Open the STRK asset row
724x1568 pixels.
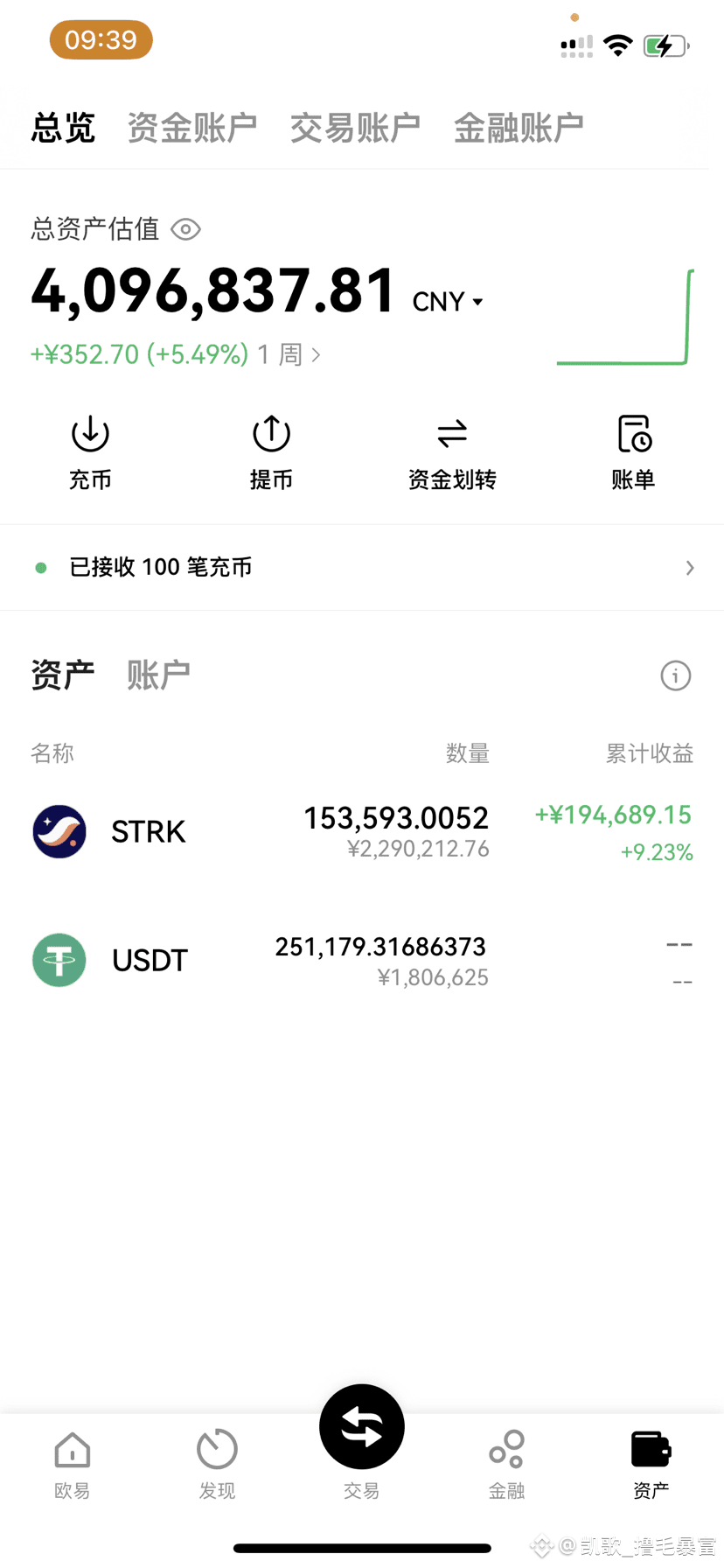pyautogui.click(x=362, y=832)
